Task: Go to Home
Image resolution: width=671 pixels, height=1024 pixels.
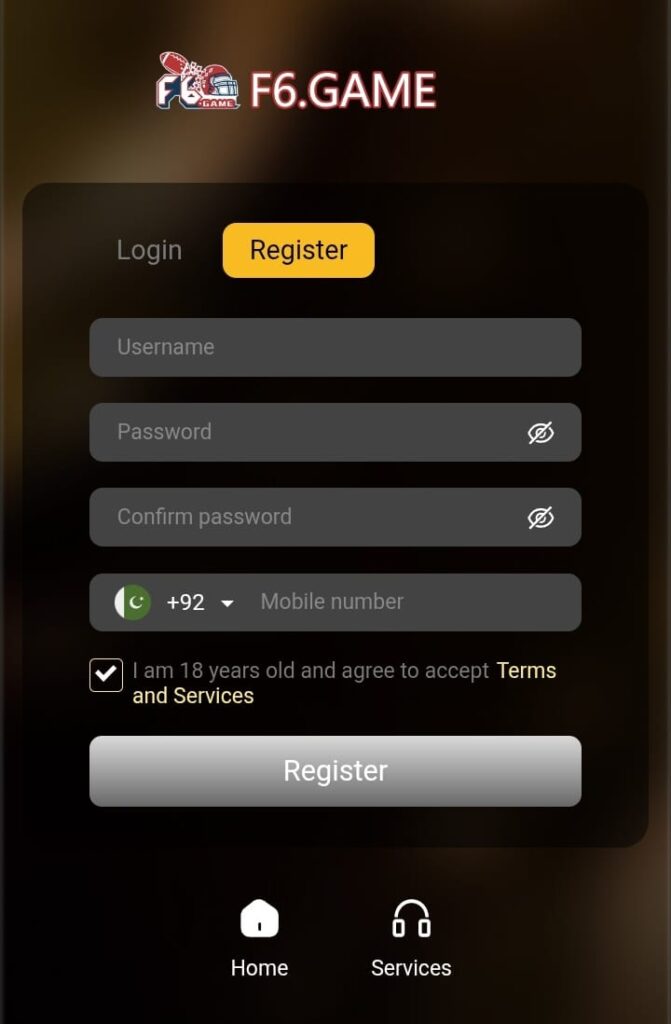Action: pyautogui.click(x=259, y=938)
